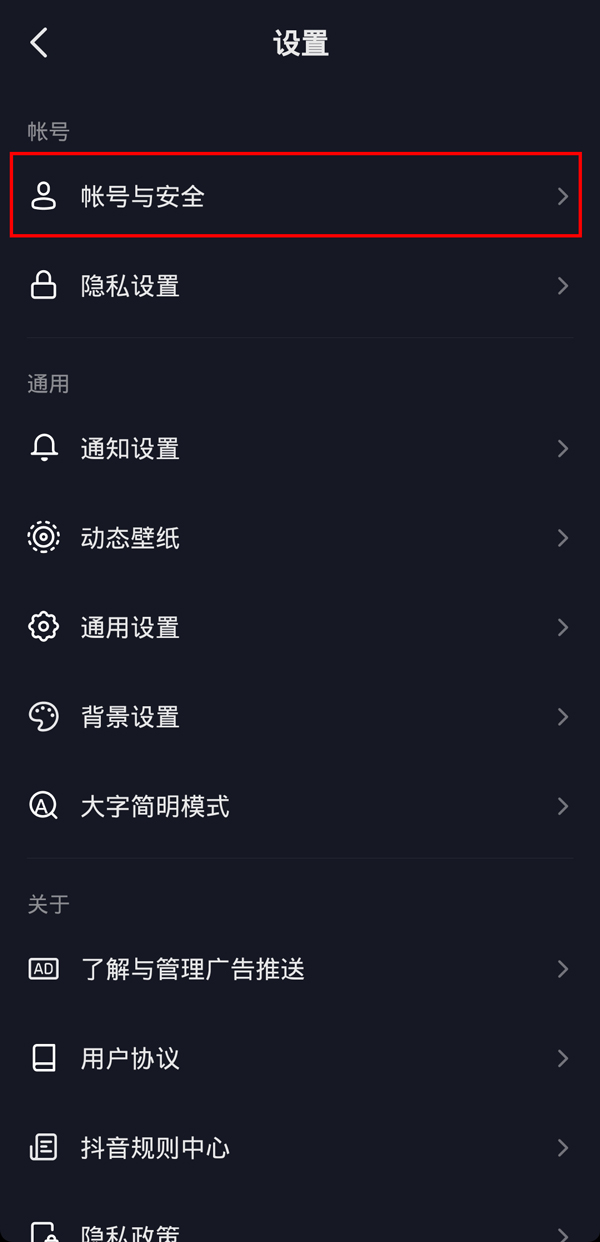Open 隐私设置
Screen dimensions: 600x1242
(x=295, y=286)
